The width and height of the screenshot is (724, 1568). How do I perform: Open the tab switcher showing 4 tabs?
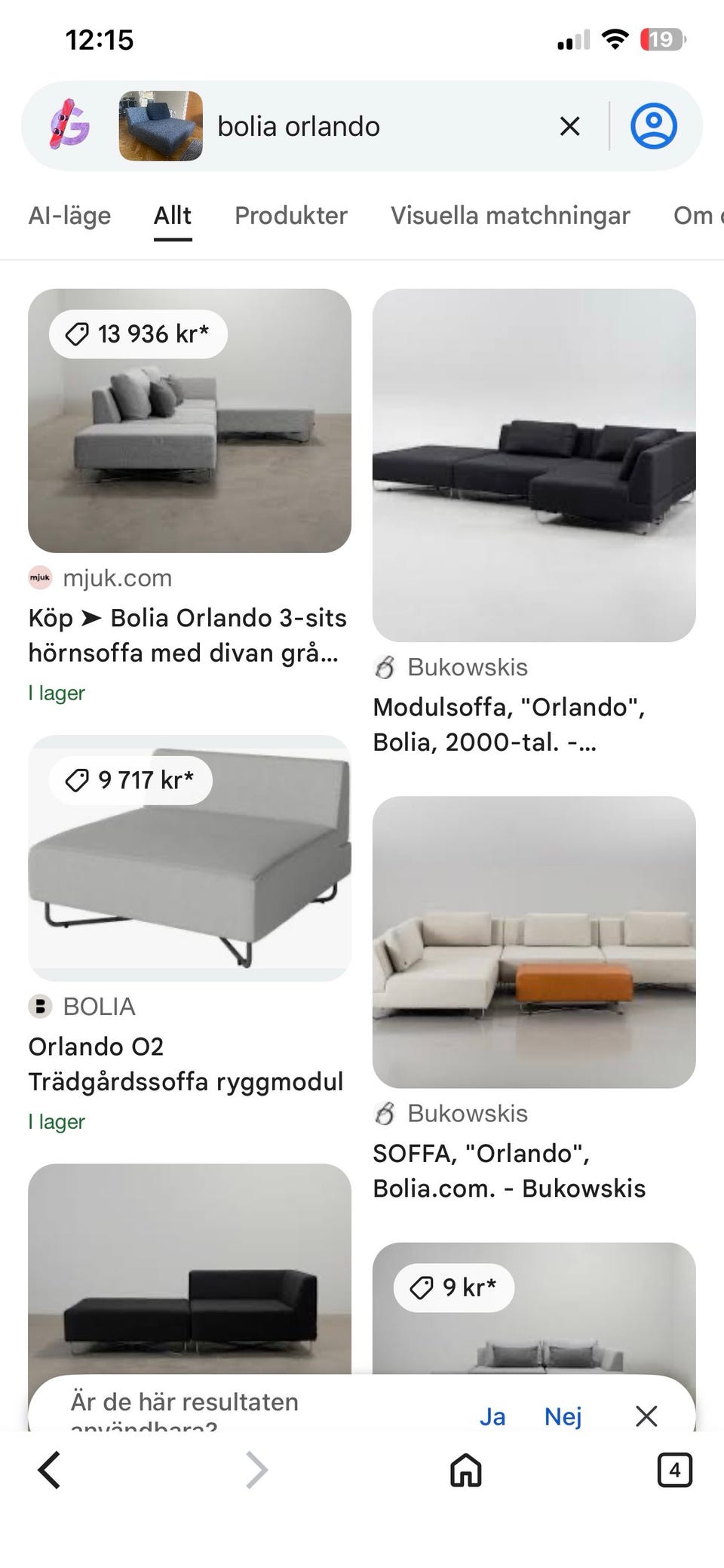(x=675, y=1470)
